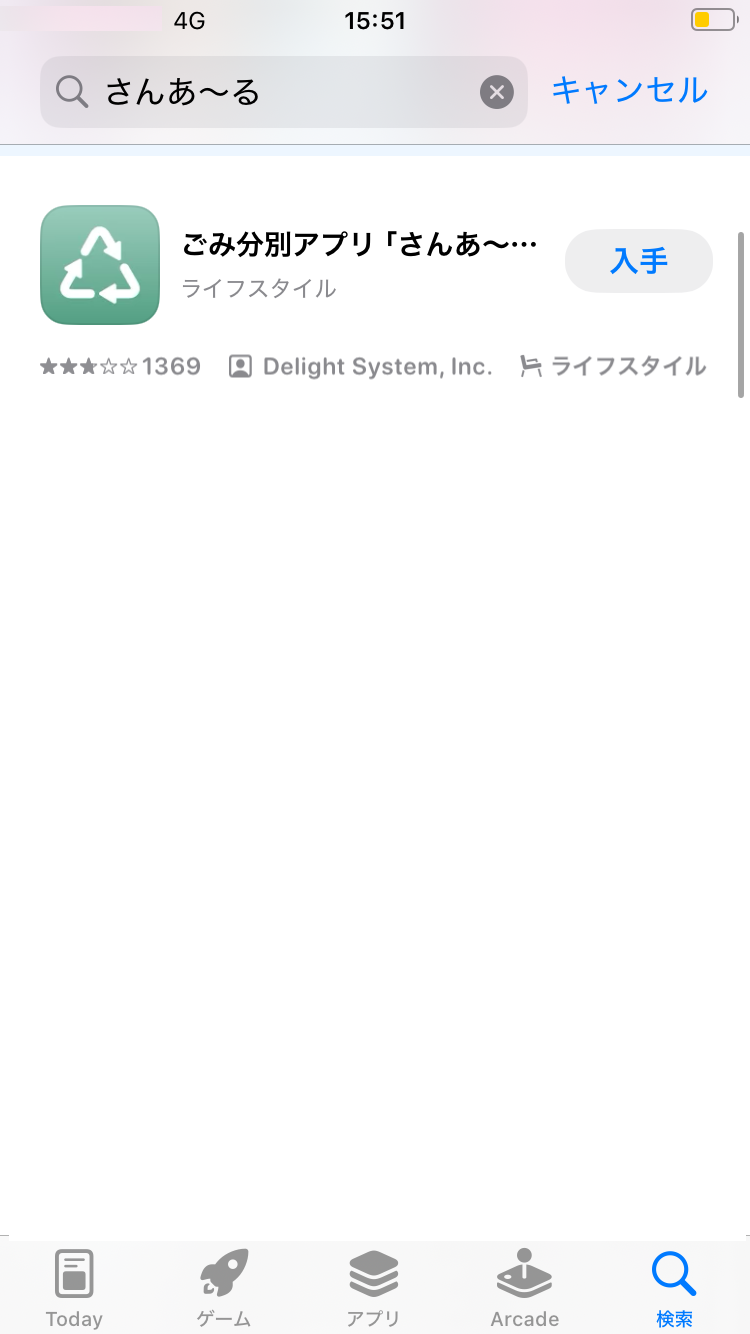Select the 検索 tab

tap(674, 1288)
